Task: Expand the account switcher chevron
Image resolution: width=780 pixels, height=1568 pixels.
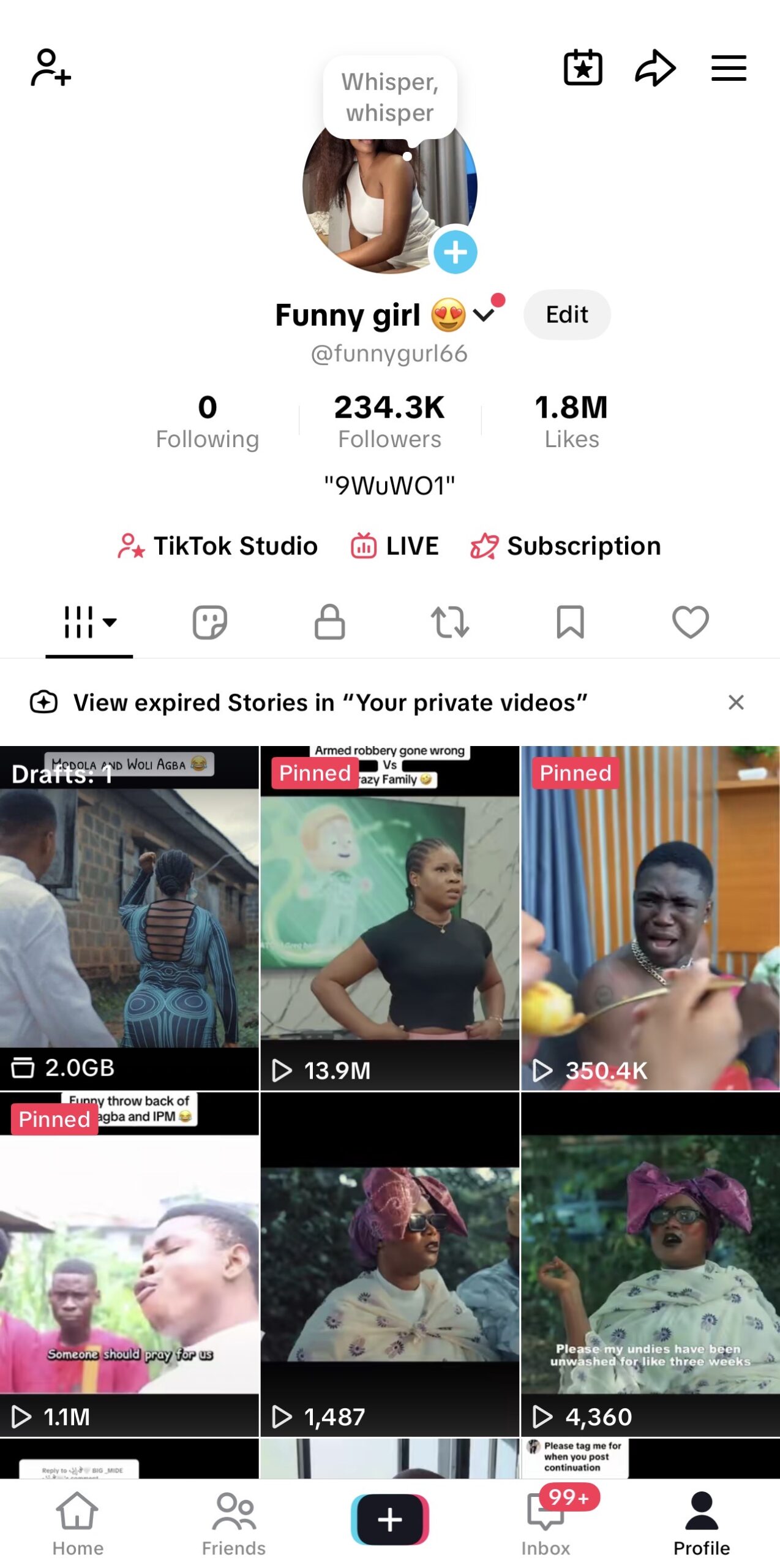Action: point(484,315)
